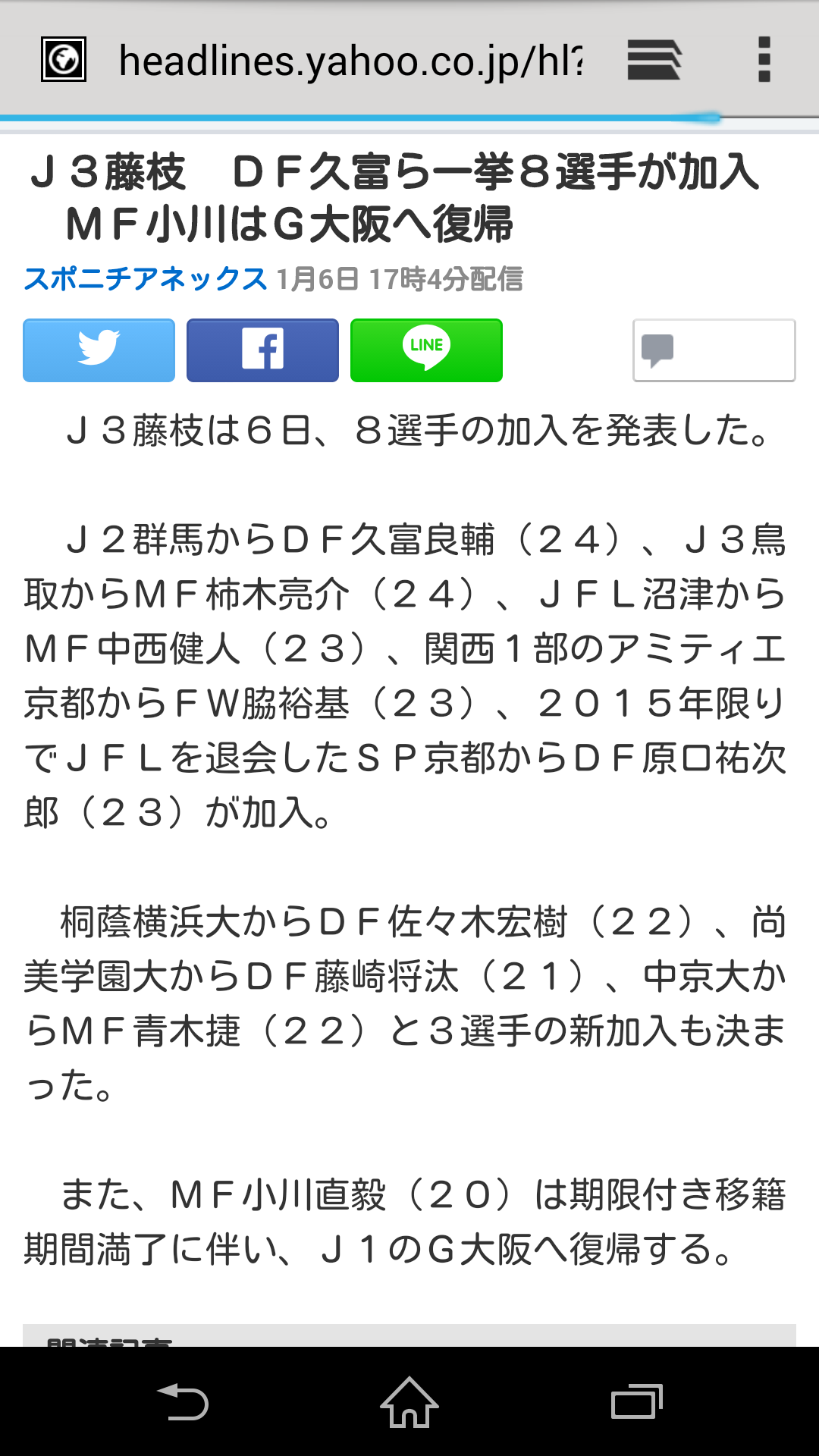Share article on Twitter
The image size is (819, 1456).
coord(99,350)
